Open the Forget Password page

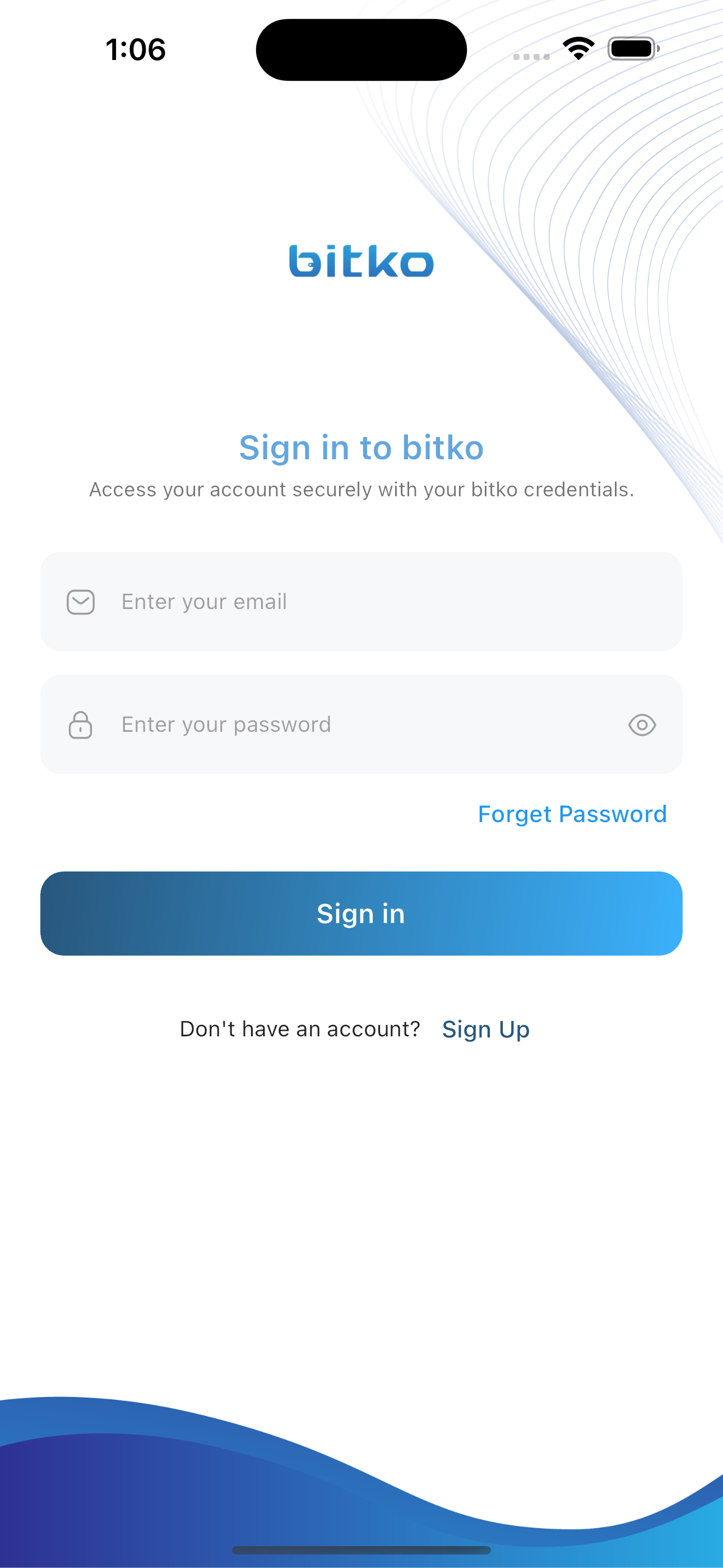(572, 814)
